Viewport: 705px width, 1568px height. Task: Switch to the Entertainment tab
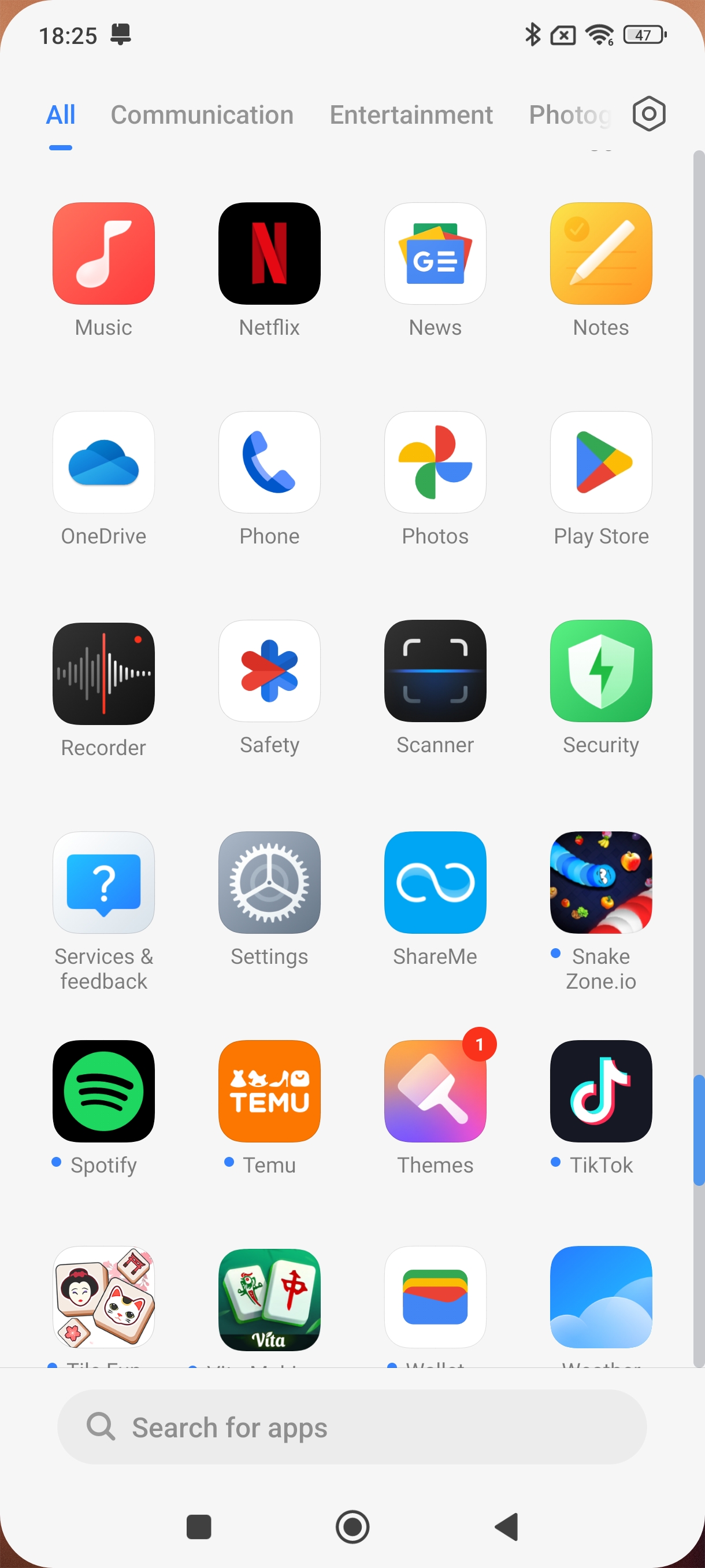click(x=411, y=115)
